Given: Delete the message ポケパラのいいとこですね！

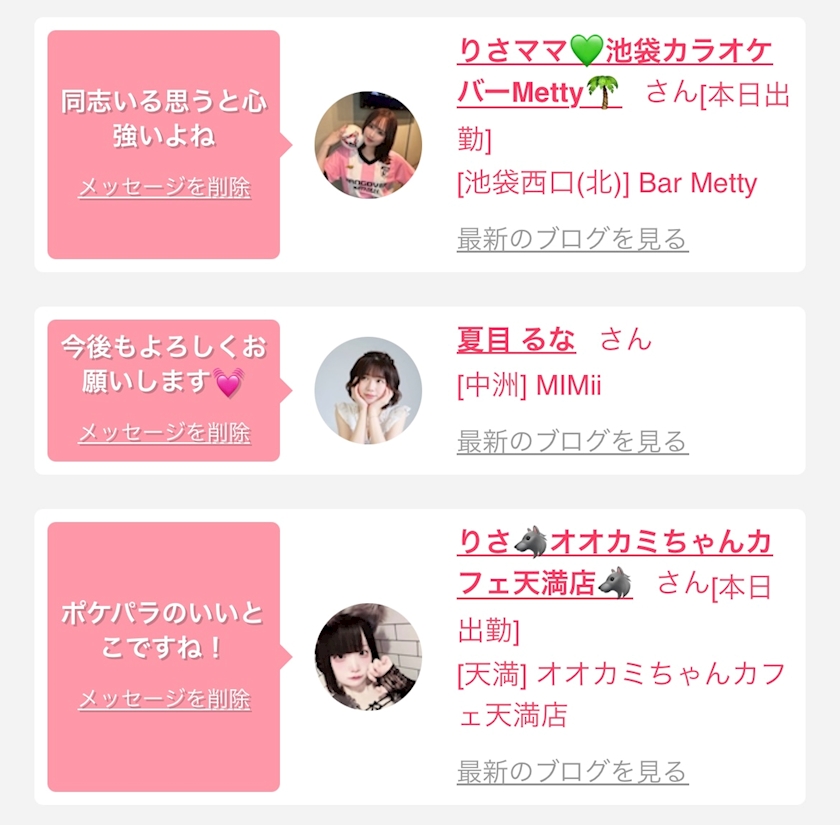Looking at the screenshot, I should (x=164, y=699).
